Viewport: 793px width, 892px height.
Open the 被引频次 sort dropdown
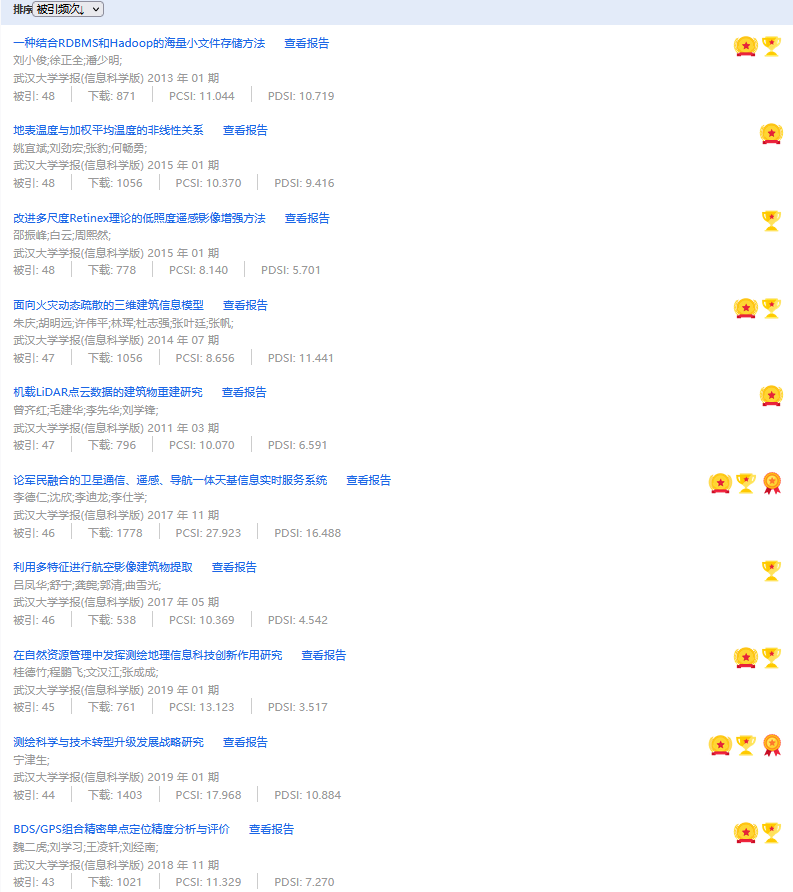(68, 9)
